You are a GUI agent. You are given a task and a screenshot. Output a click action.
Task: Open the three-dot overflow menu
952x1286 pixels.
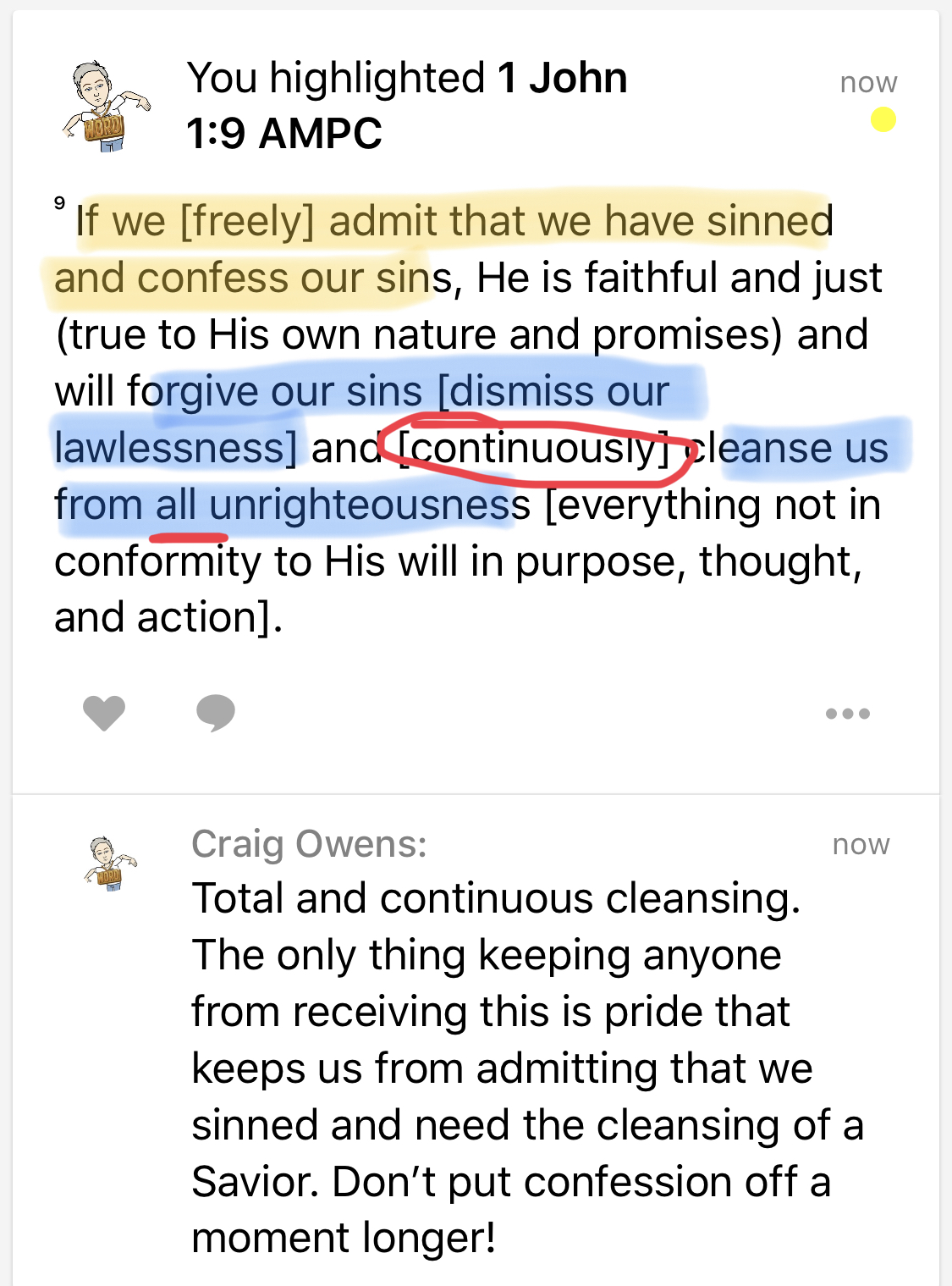pos(847,714)
